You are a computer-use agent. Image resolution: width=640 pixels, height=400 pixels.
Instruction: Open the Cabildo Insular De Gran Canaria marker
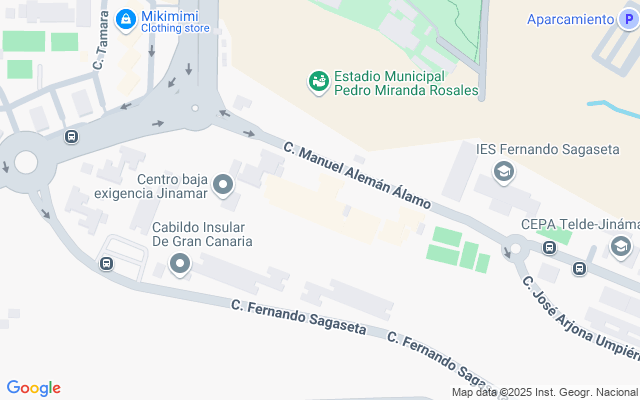(x=180, y=264)
